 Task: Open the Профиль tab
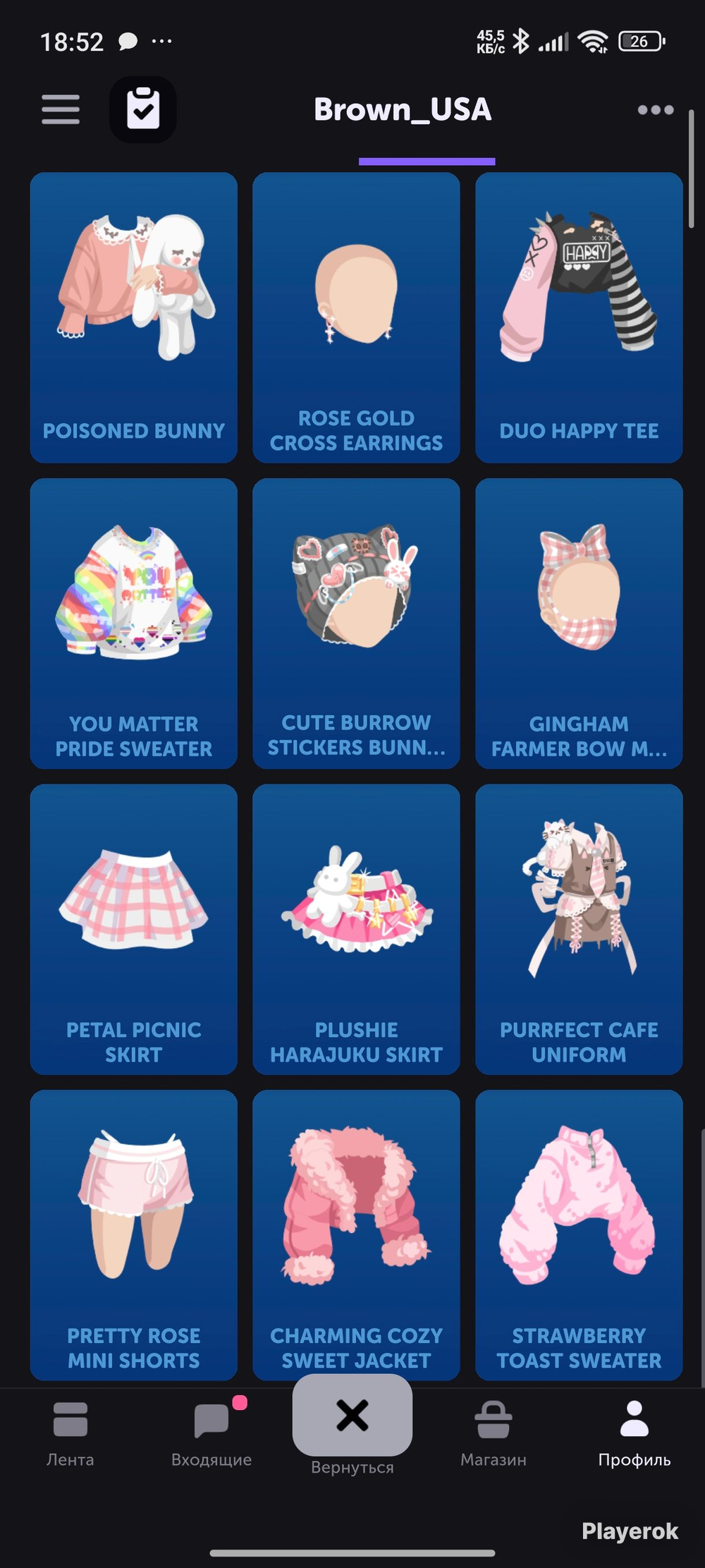pyautogui.click(x=634, y=1435)
